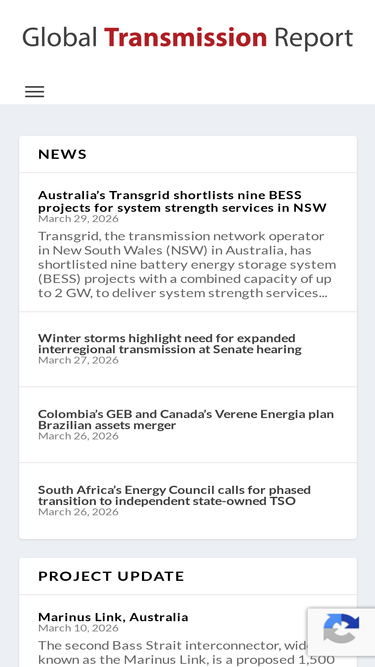Open South Africa's Energy Council TSO article
The width and height of the screenshot is (375, 667).
click(x=174, y=495)
